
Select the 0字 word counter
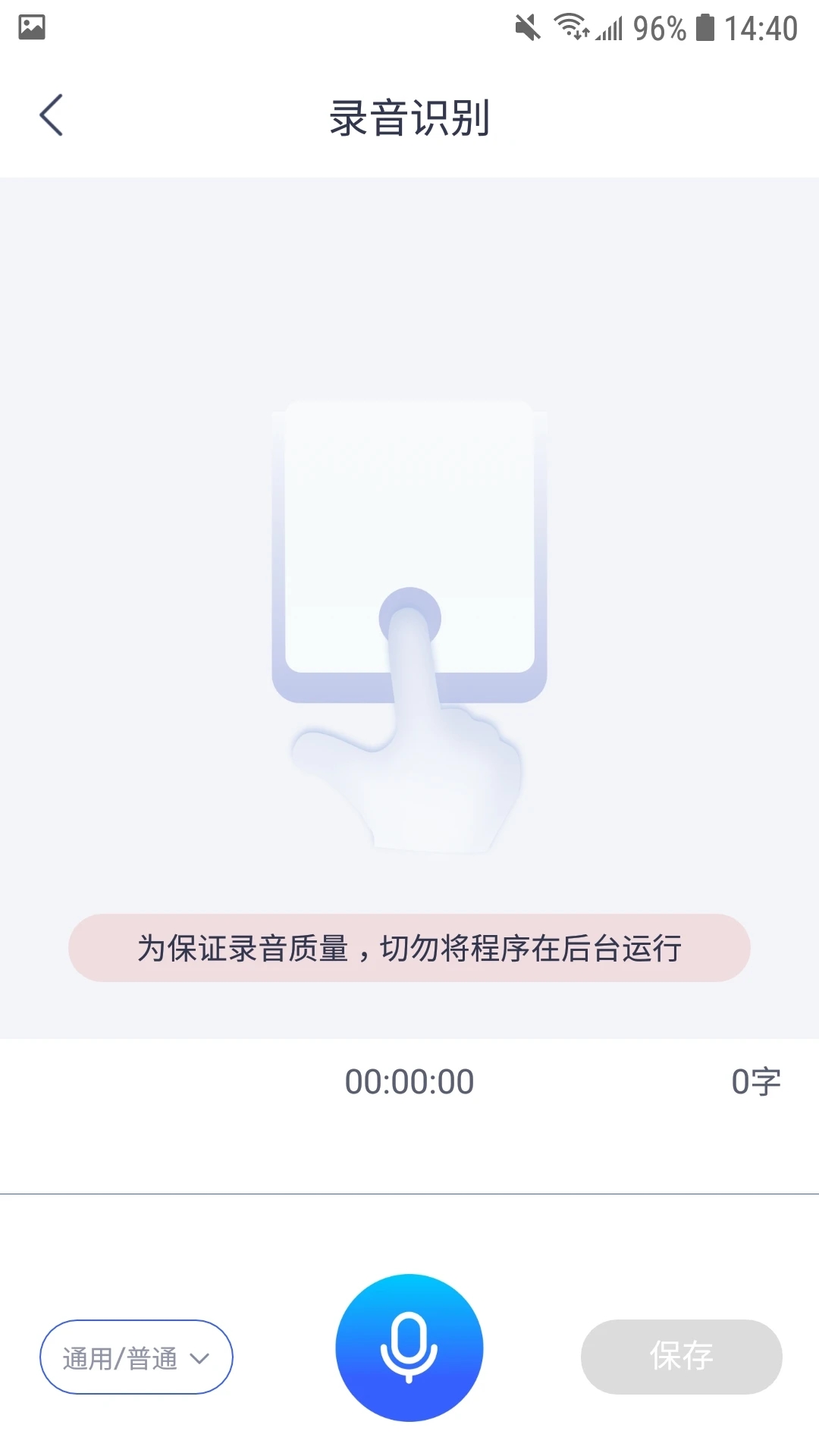tap(756, 1080)
